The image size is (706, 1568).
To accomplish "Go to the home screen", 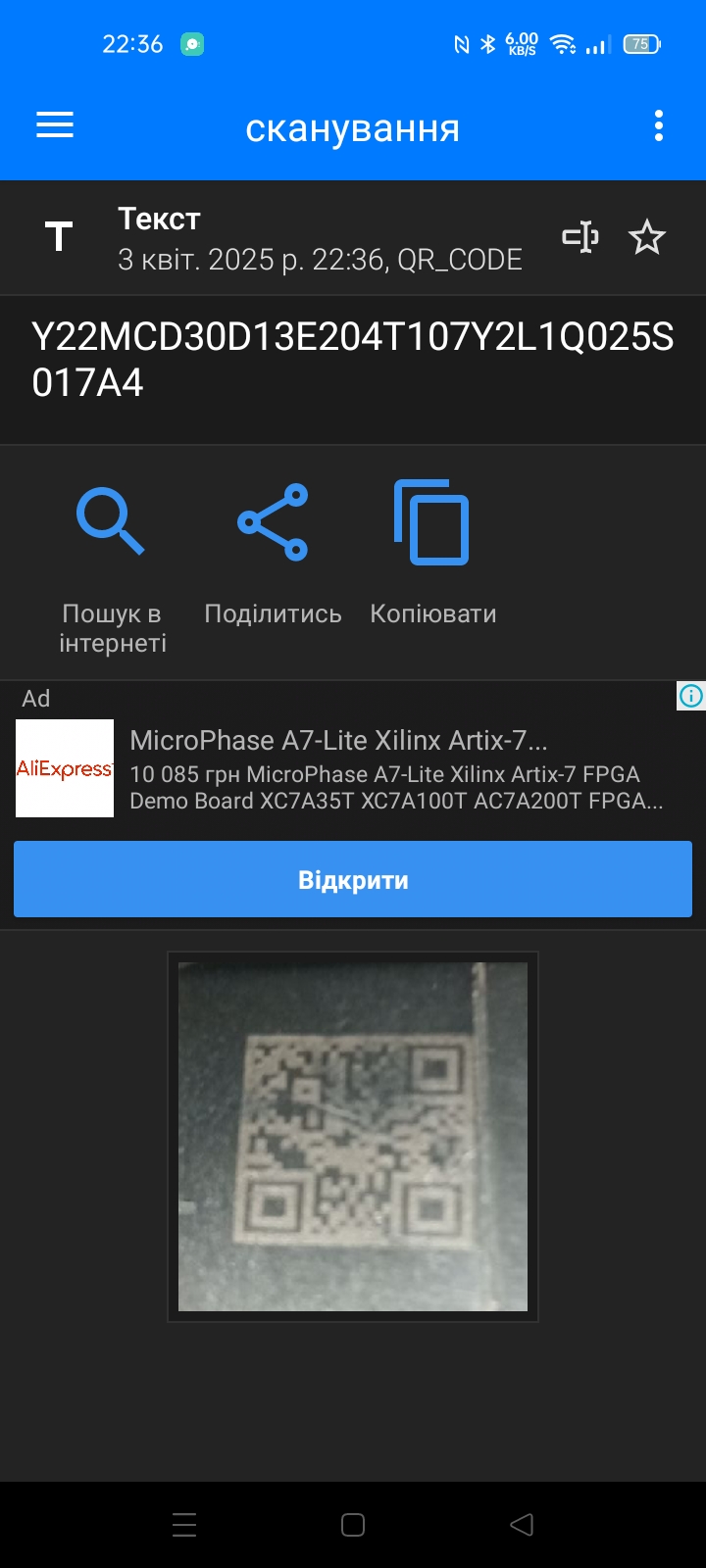I will pyautogui.click(x=353, y=1524).
